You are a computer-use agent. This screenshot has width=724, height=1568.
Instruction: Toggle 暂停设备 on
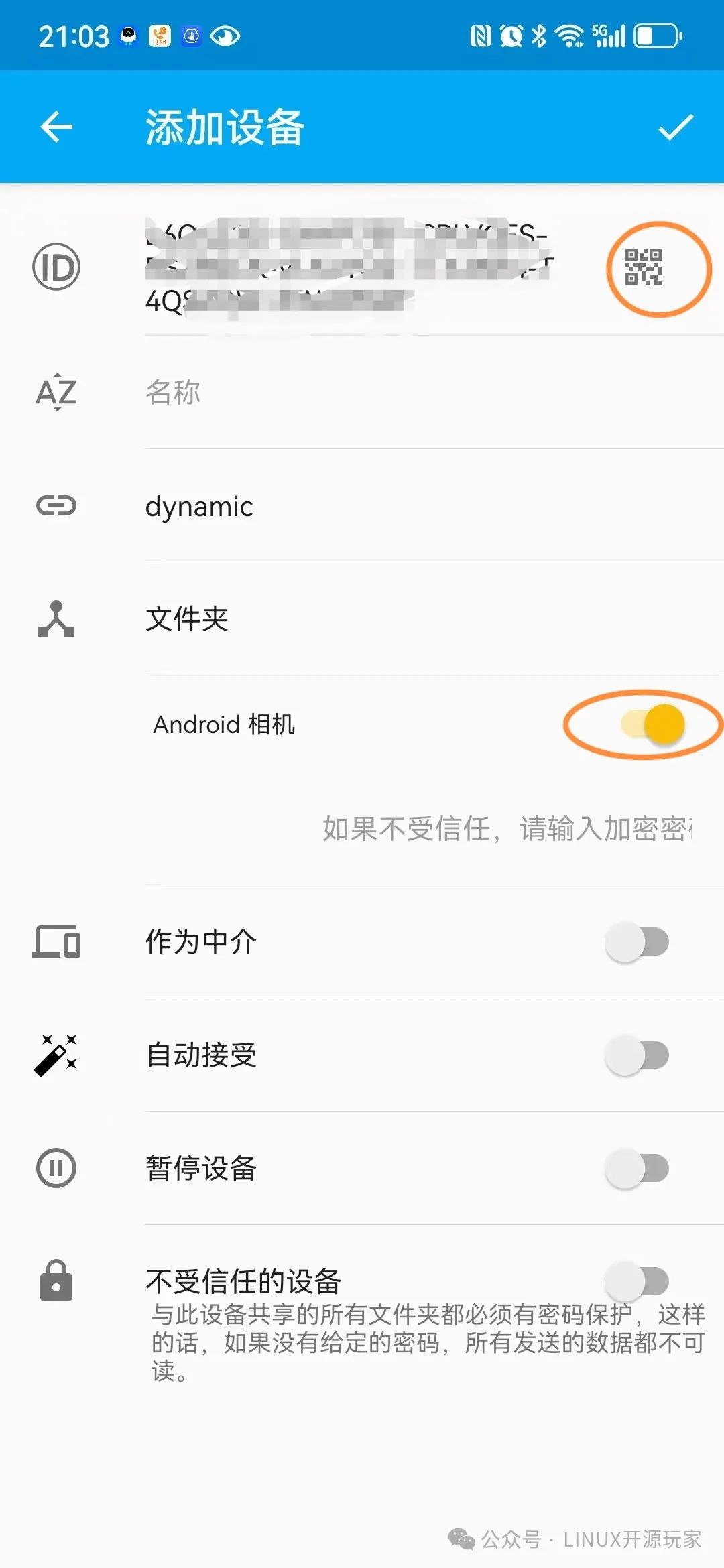(x=637, y=1169)
